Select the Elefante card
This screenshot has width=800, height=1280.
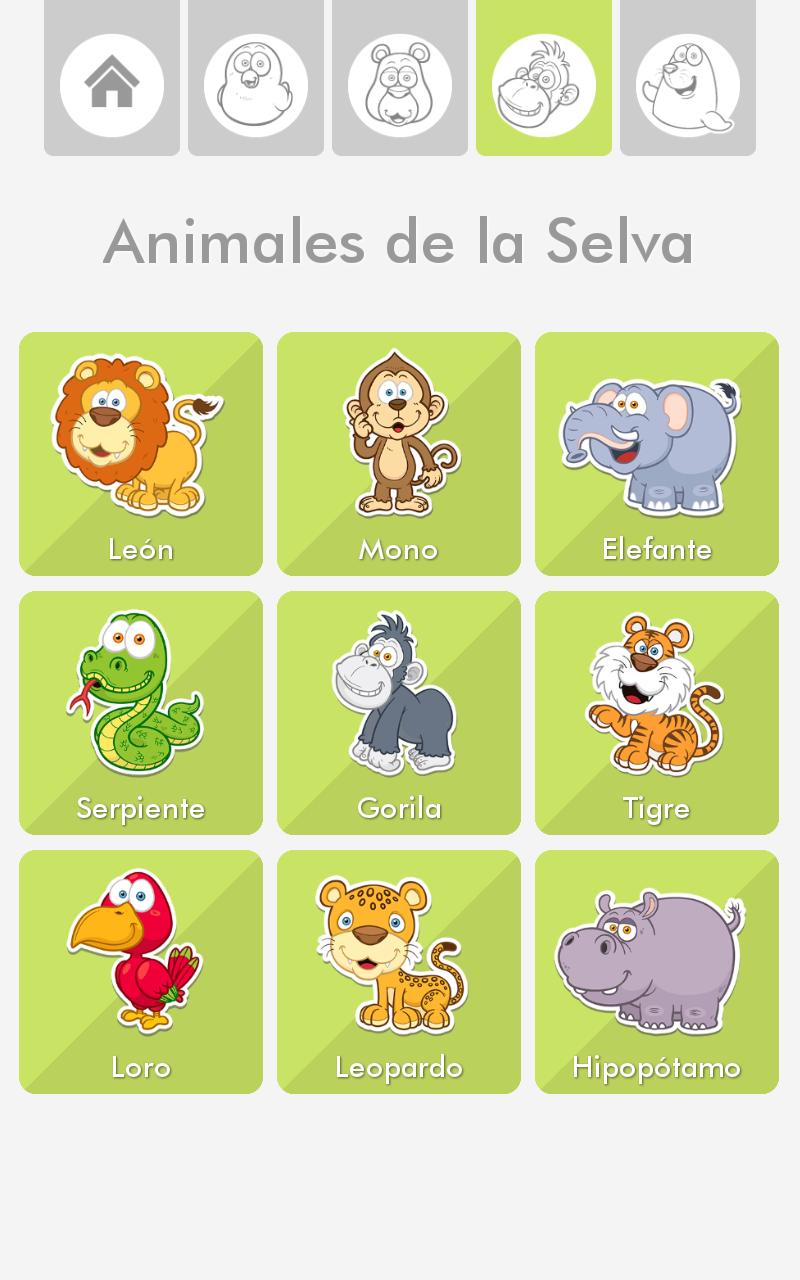[x=657, y=454]
